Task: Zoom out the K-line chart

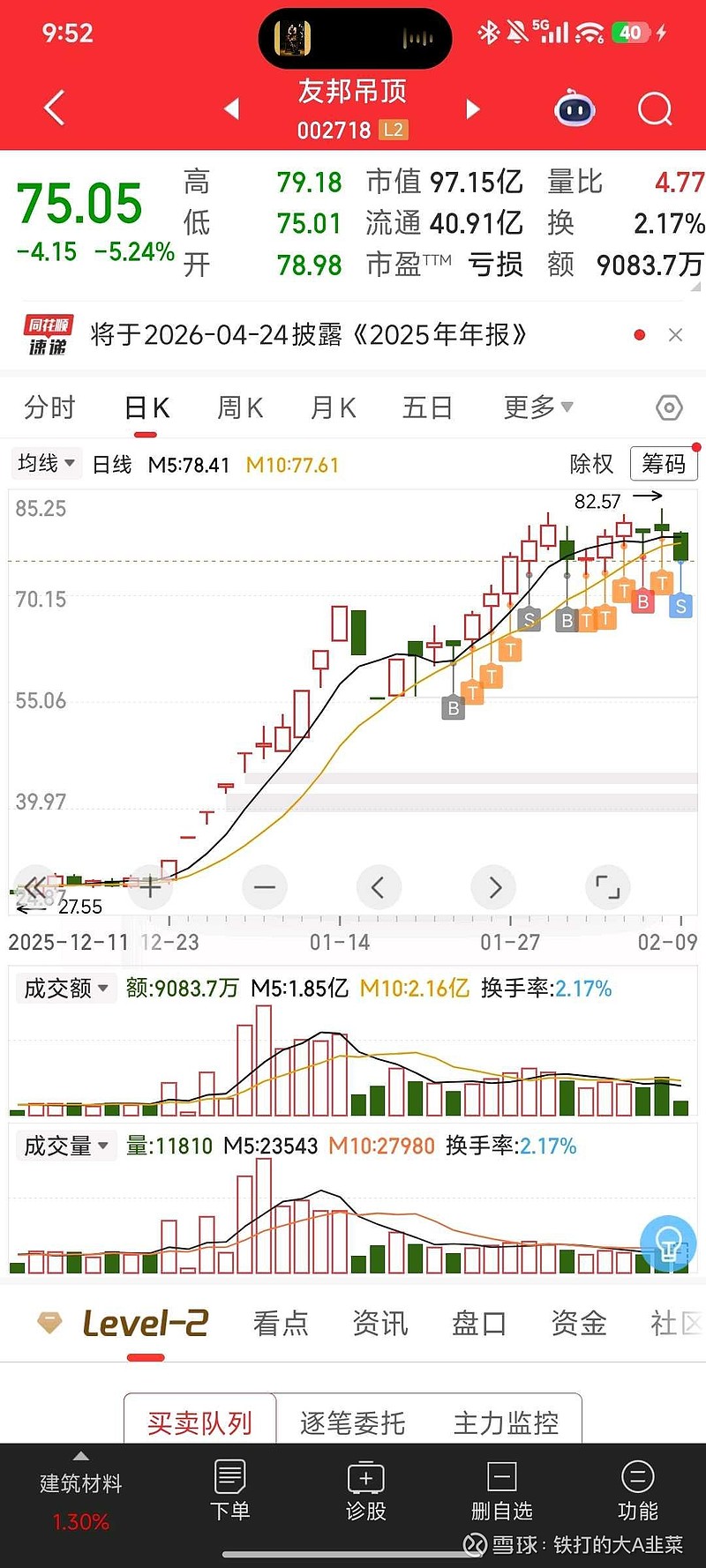Action: click(x=265, y=887)
